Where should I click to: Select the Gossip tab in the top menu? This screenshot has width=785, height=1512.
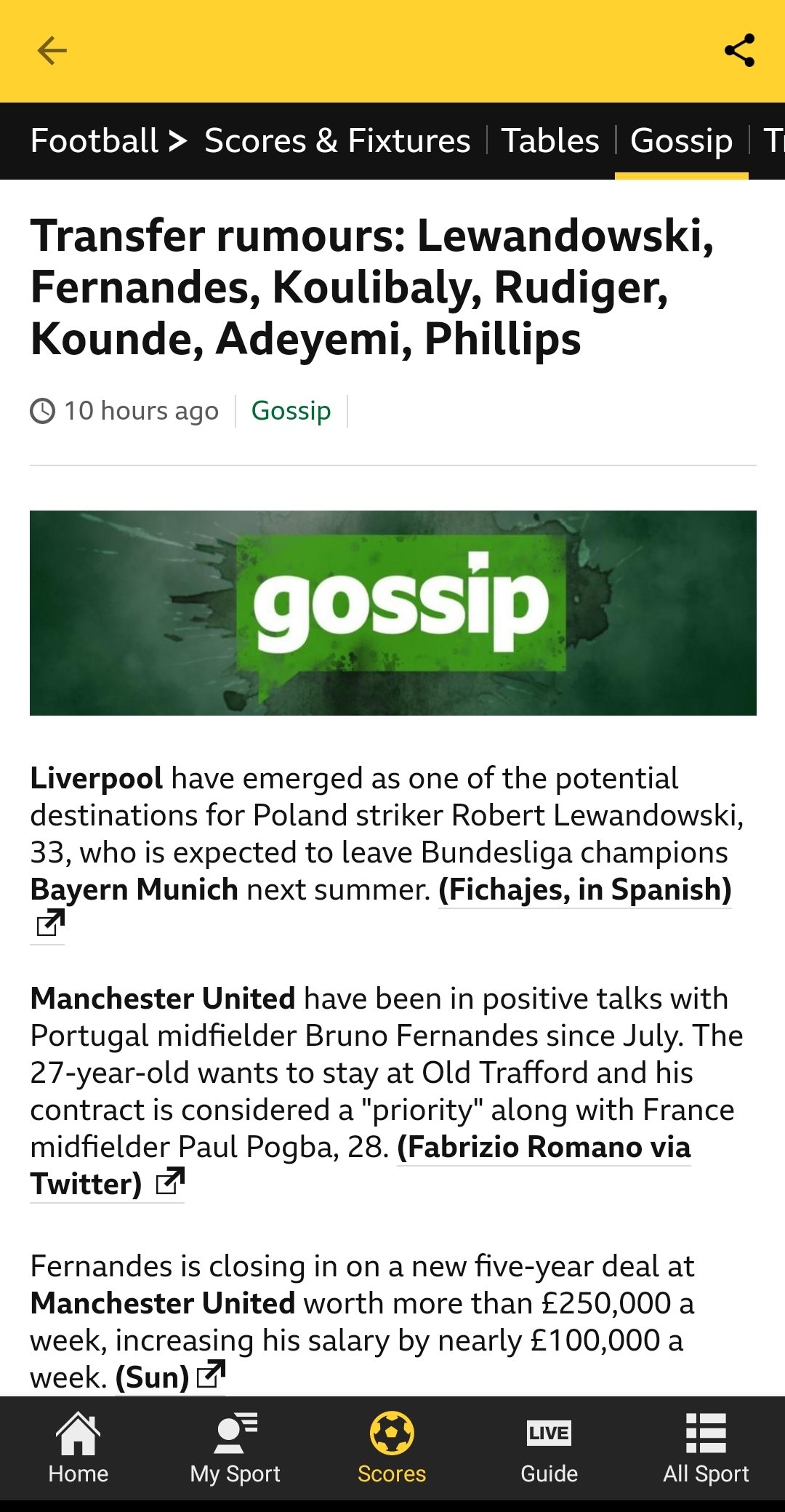tap(681, 140)
